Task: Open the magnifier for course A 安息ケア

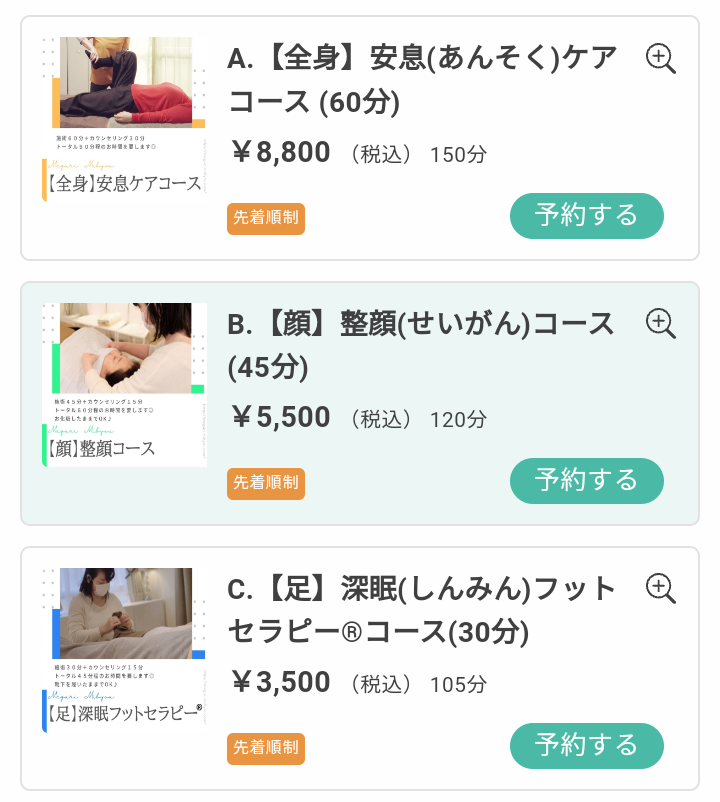Action: 660,59
